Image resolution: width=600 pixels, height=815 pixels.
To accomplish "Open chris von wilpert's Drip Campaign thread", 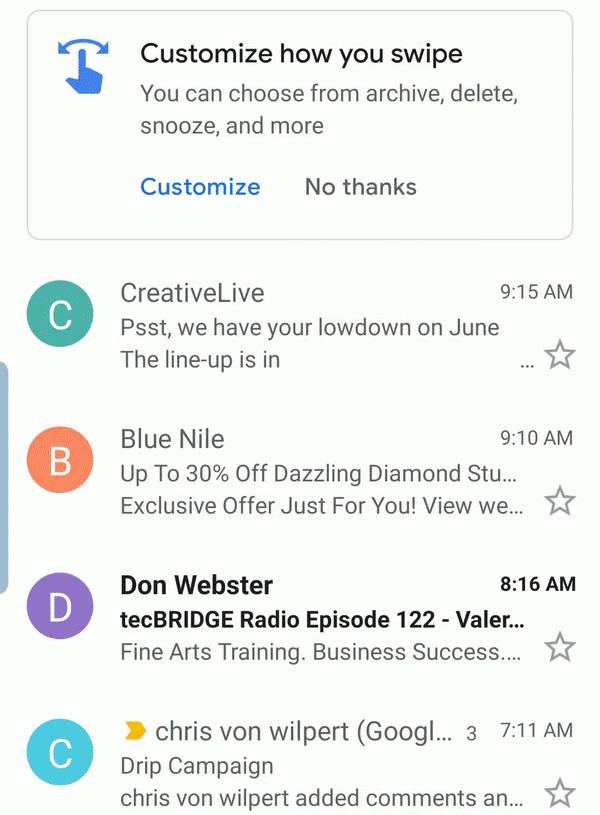I will [320, 766].
